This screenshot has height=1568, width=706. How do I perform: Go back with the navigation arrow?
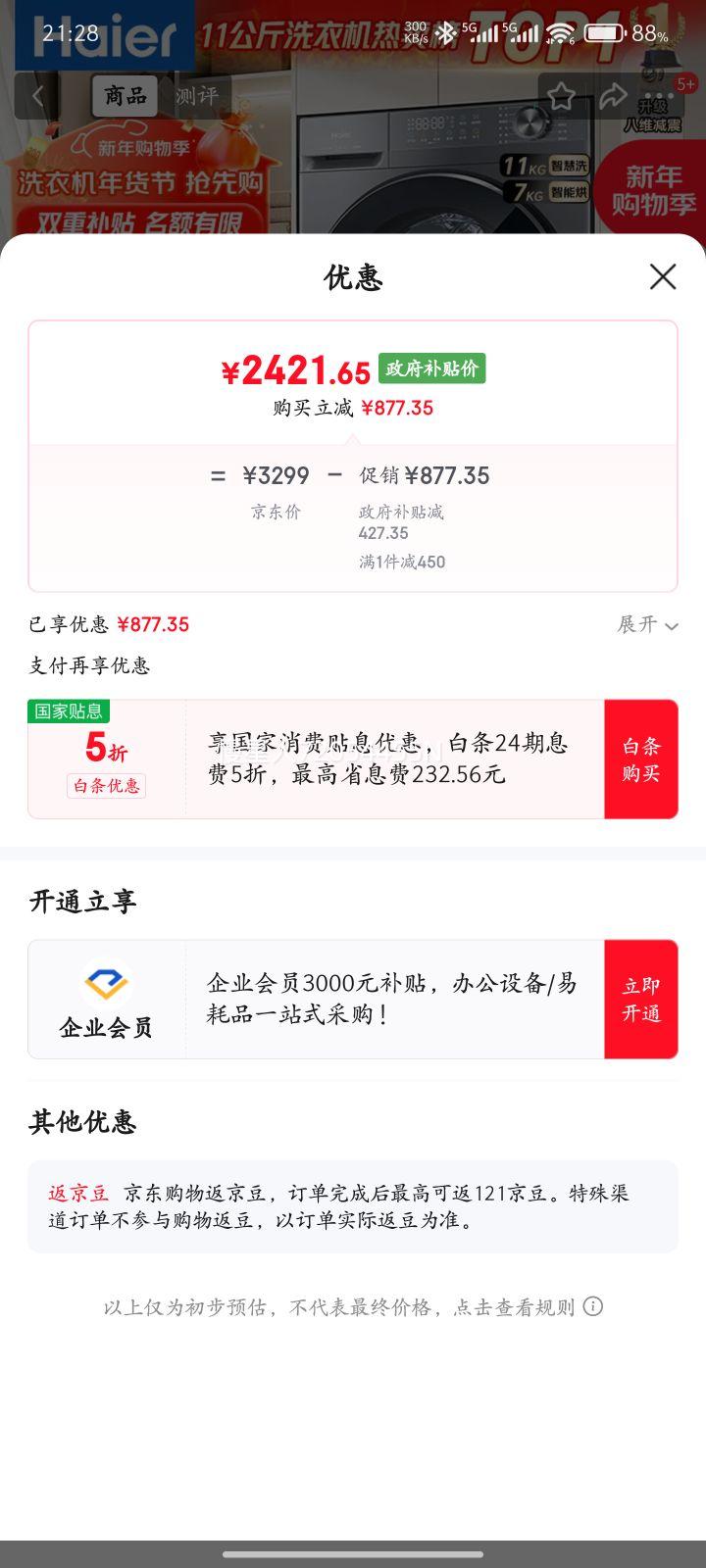tap(37, 97)
